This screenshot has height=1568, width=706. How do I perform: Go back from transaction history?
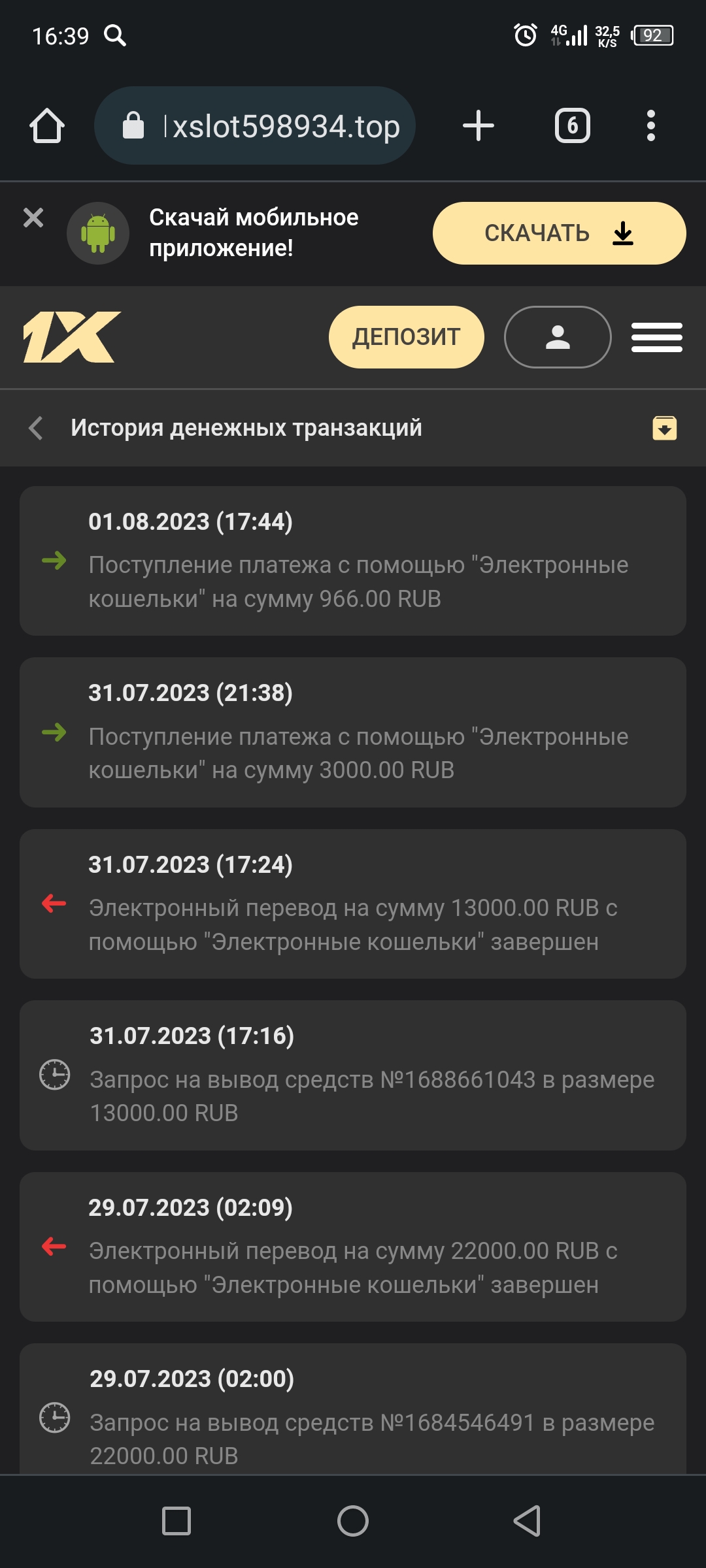(x=37, y=428)
